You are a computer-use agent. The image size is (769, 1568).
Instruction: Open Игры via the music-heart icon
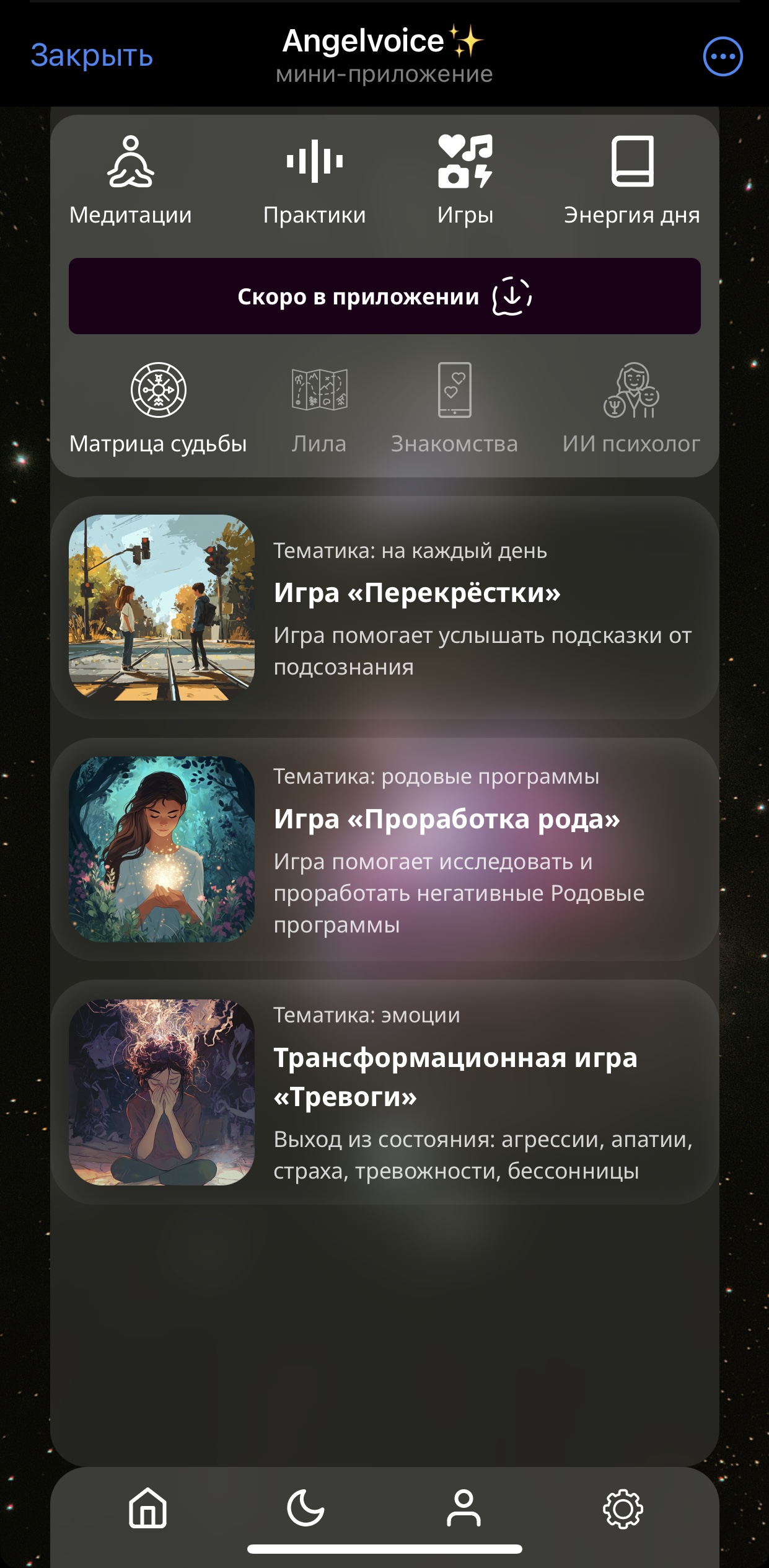coord(465,162)
